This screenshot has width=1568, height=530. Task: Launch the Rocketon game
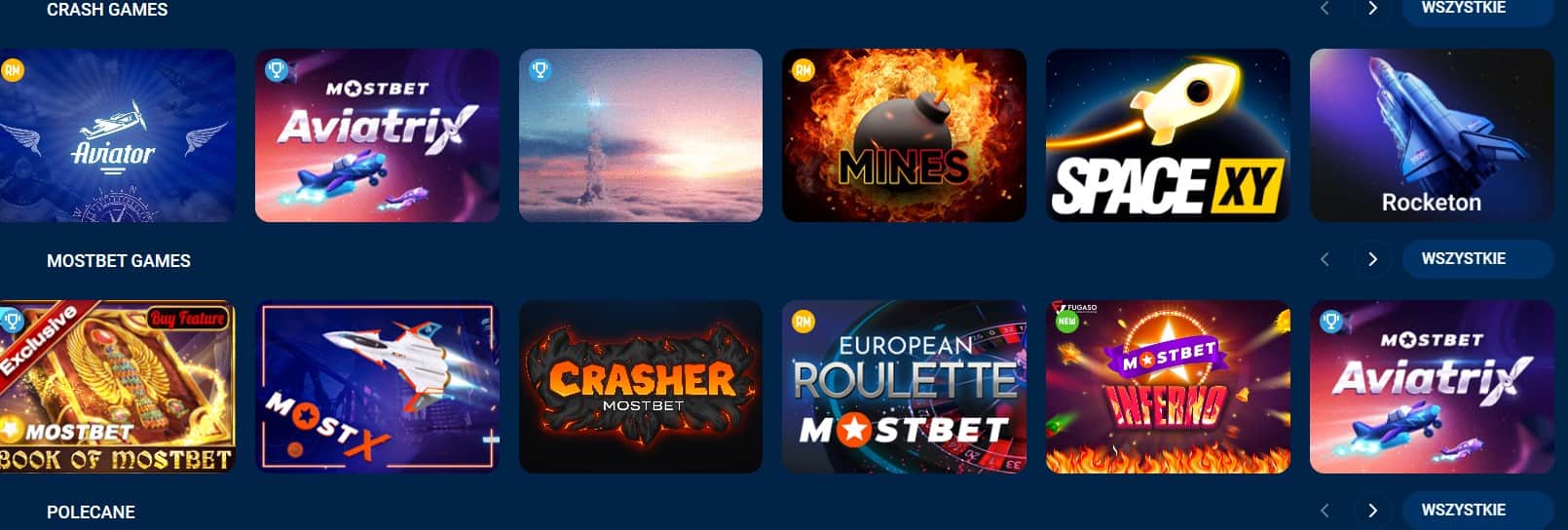(x=1431, y=135)
